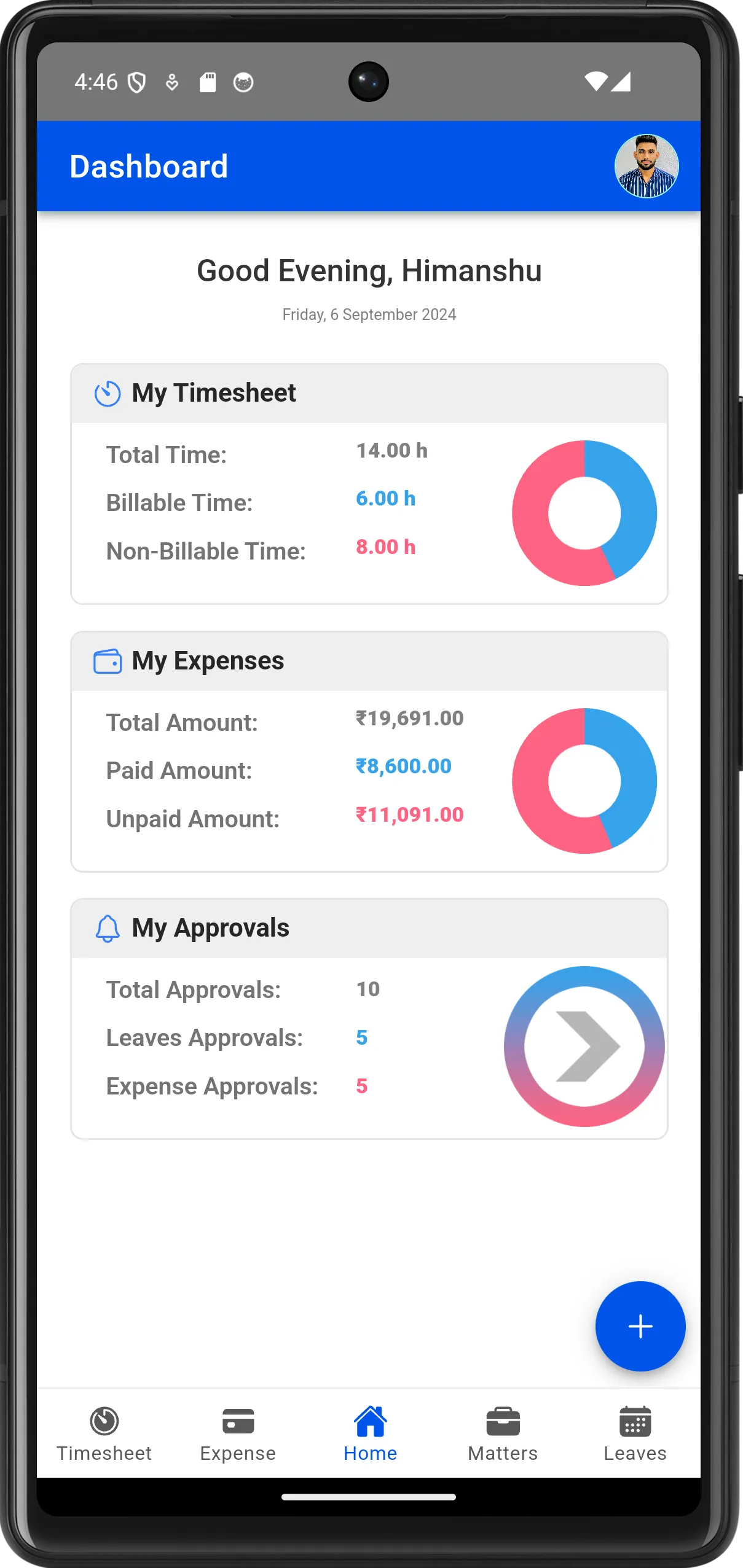This screenshot has height=1568, width=743.
Task: Switch to the Leaves tab
Action: tap(635, 1433)
